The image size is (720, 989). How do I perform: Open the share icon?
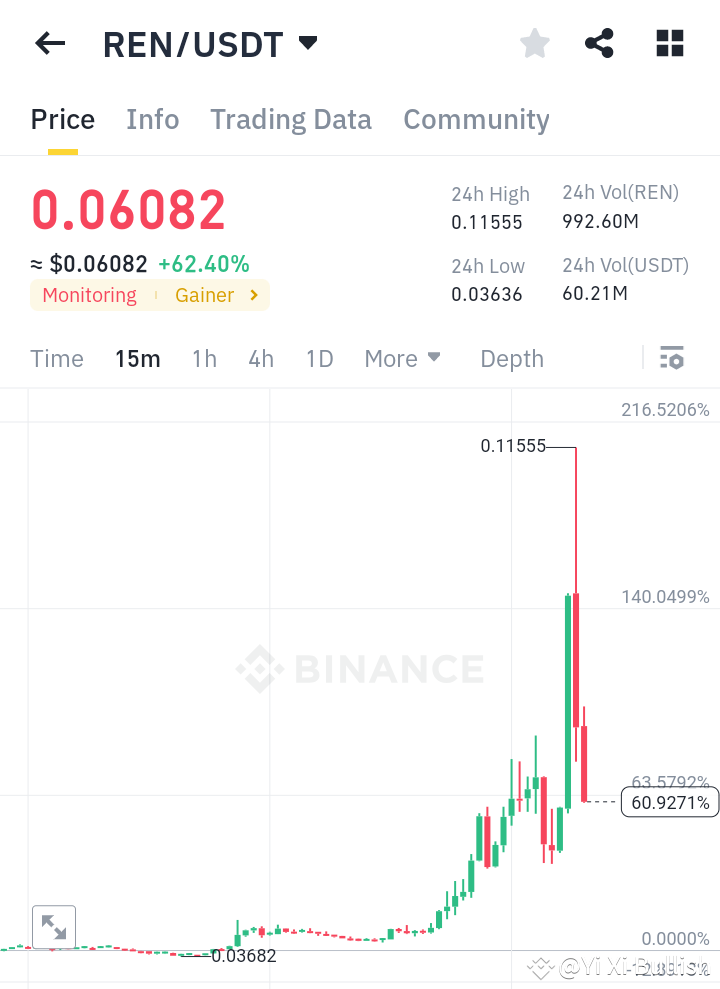(599, 43)
